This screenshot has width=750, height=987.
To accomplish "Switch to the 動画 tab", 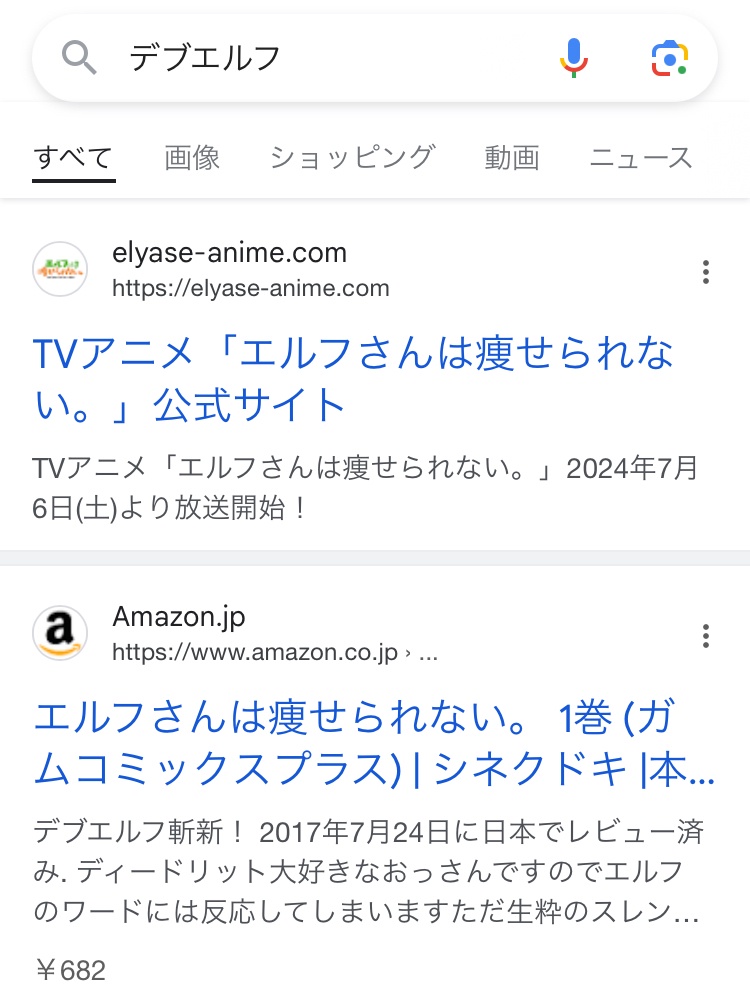I will 512,157.
